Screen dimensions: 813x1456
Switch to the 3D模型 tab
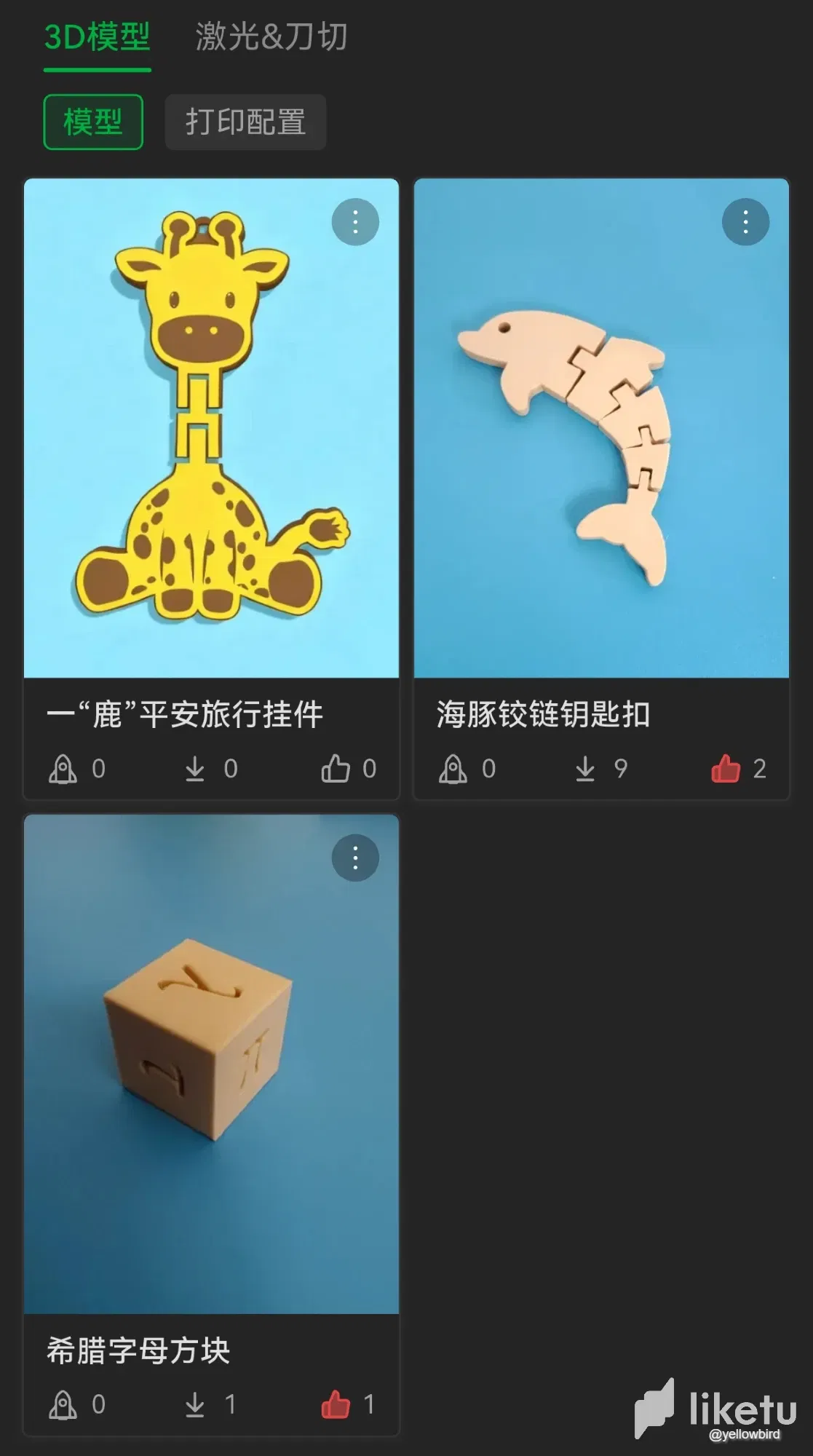point(97,37)
